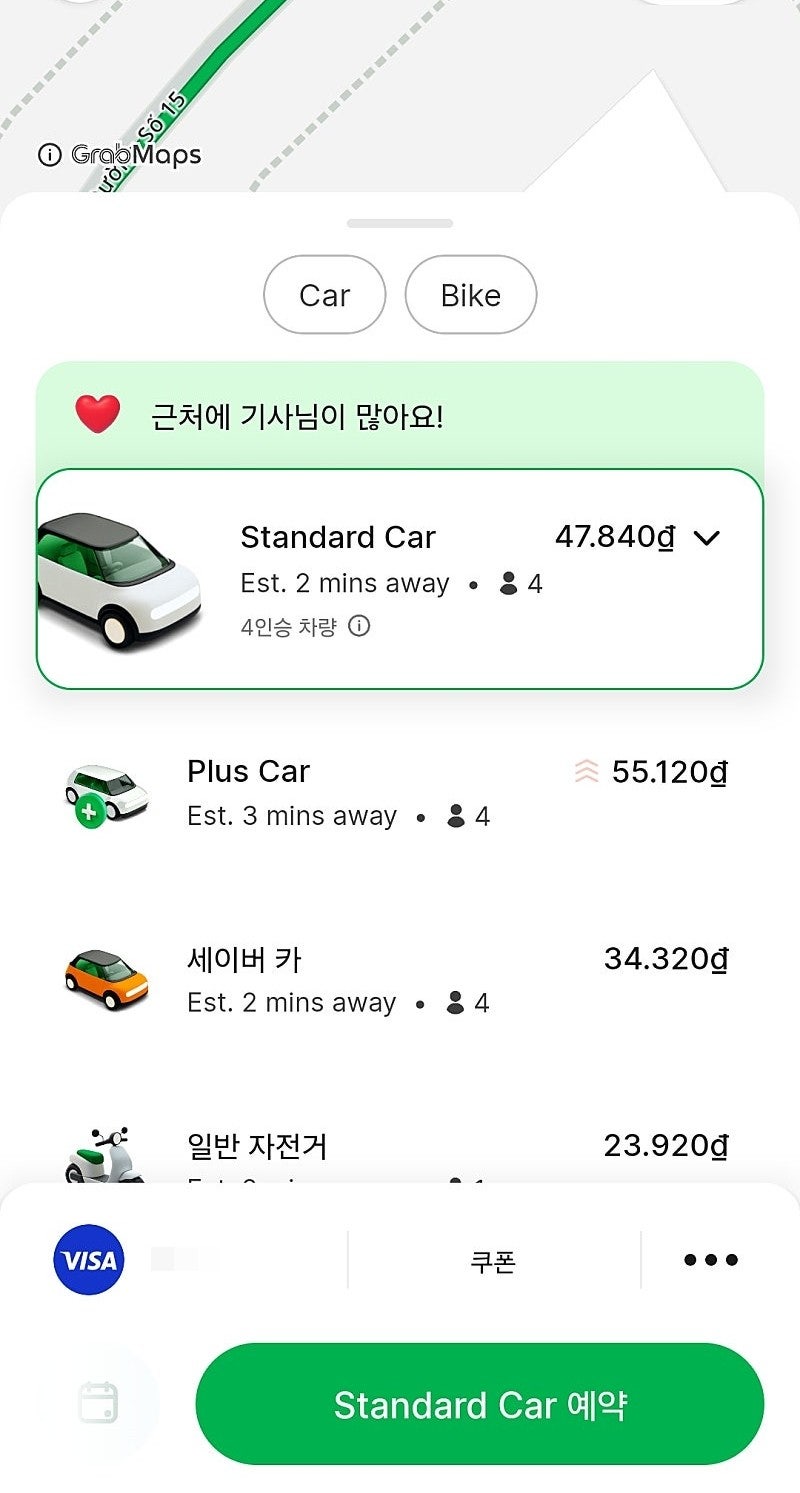The width and height of the screenshot is (800, 1493).
Task: Select the Car filter chip
Action: pos(324,295)
